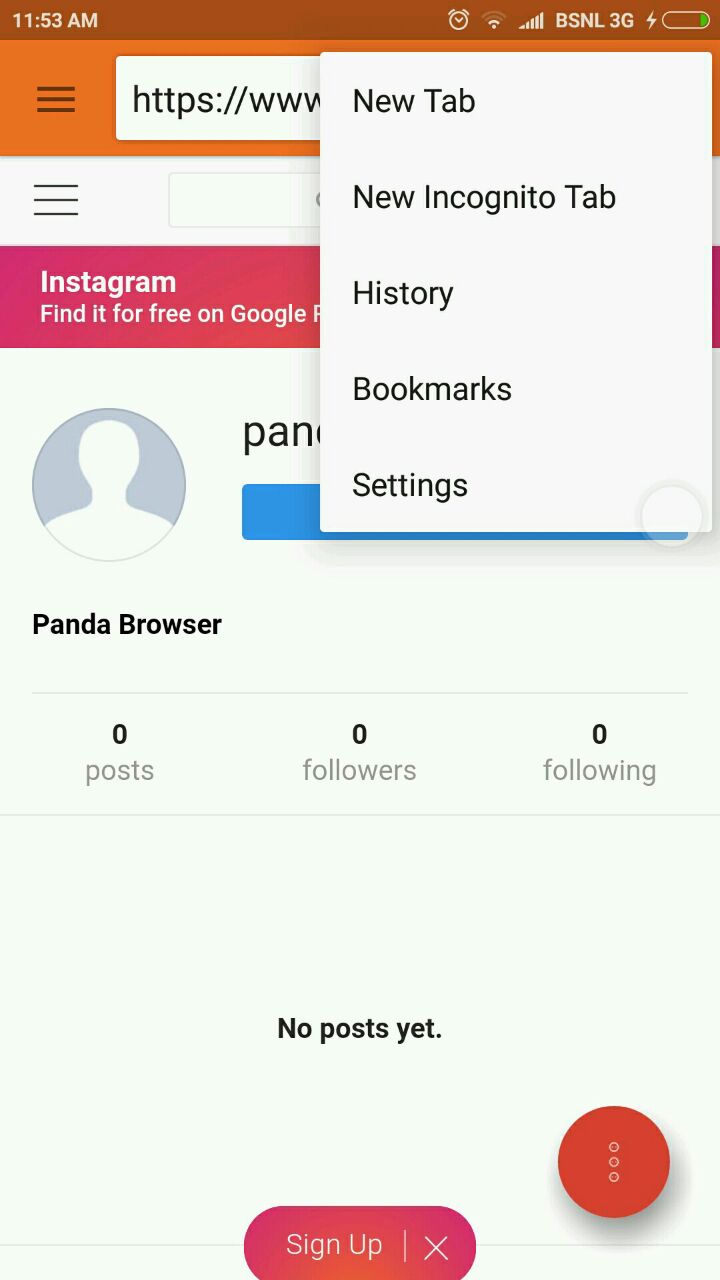Tap the red floating action button

click(613, 1162)
